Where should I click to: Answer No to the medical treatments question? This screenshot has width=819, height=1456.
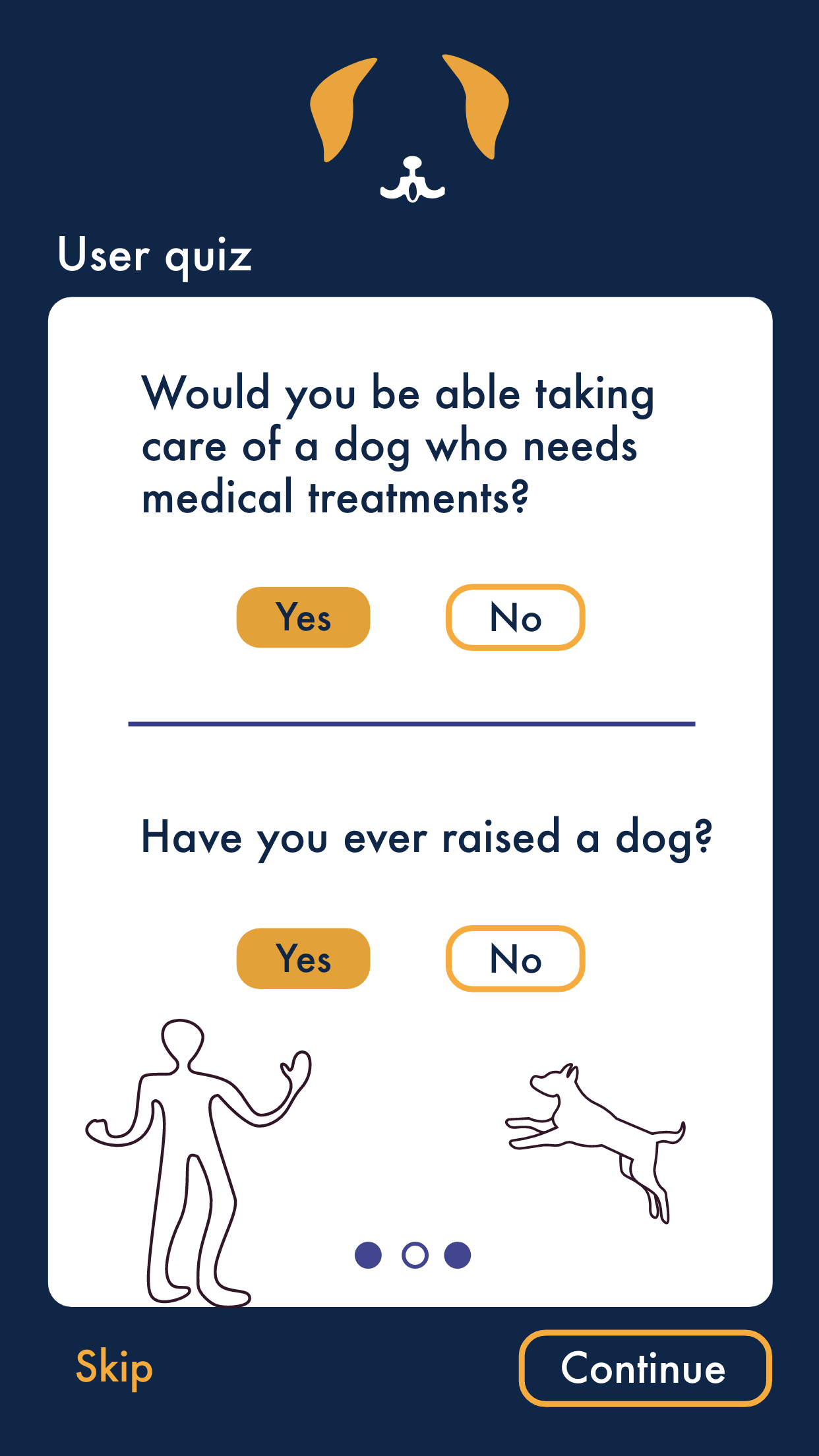(515, 617)
